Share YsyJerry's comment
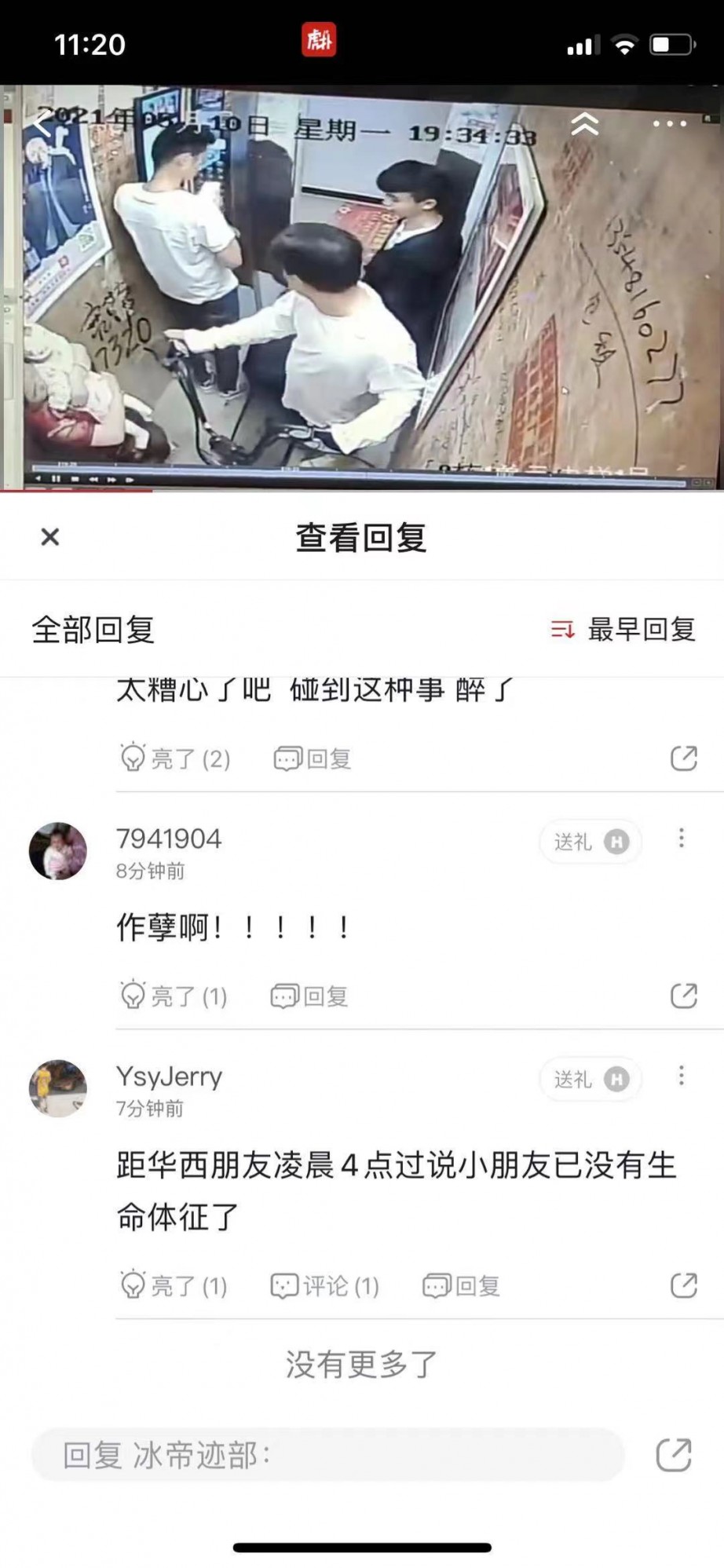The image size is (724, 1568). [x=683, y=1285]
